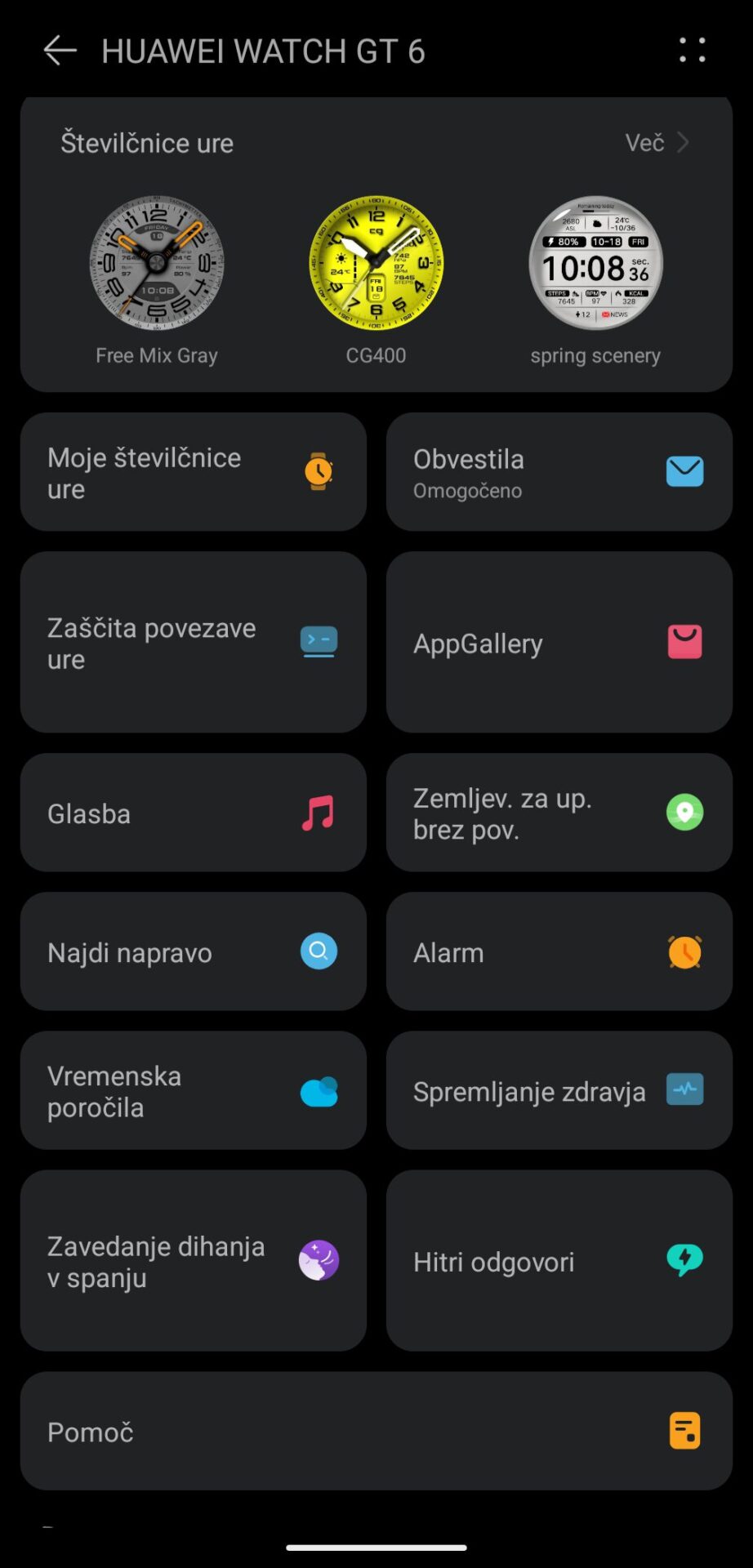The height and width of the screenshot is (1568, 753).
Task: Choose the Free Mix Gray watch face
Action: [156, 263]
